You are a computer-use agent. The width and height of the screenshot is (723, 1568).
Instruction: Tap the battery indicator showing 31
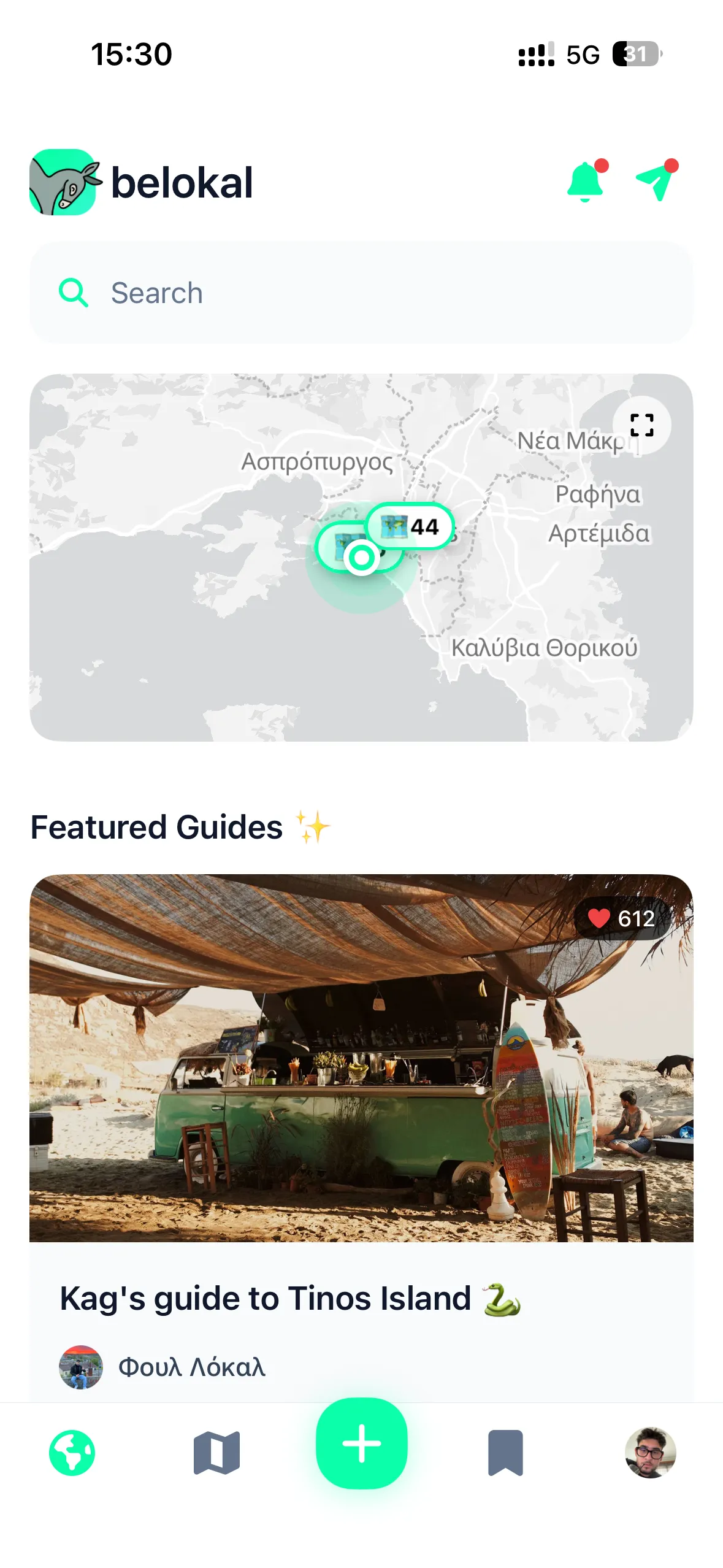click(x=638, y=55)
